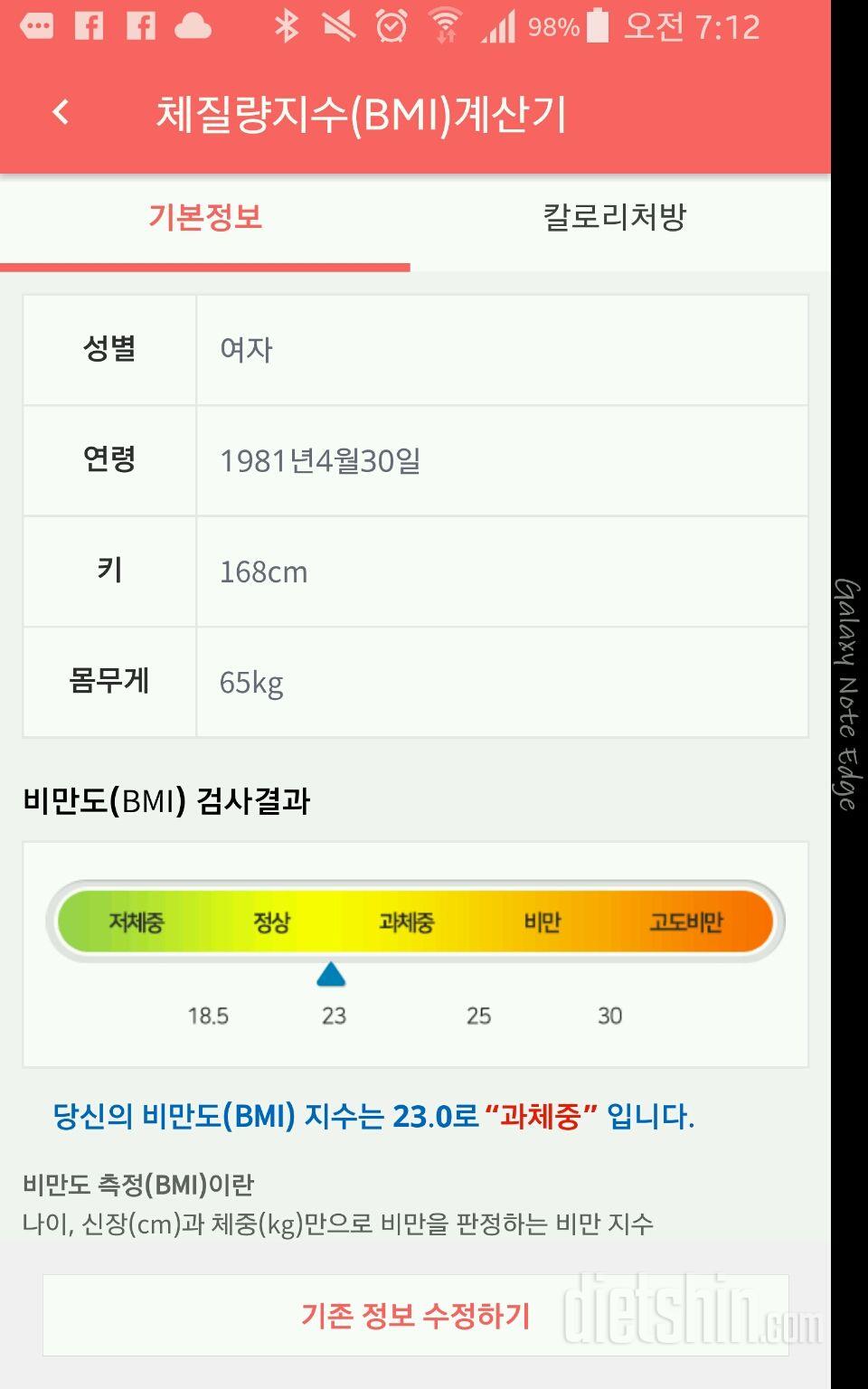Select the 정상 zone on the BMI bar

point(273,921)
